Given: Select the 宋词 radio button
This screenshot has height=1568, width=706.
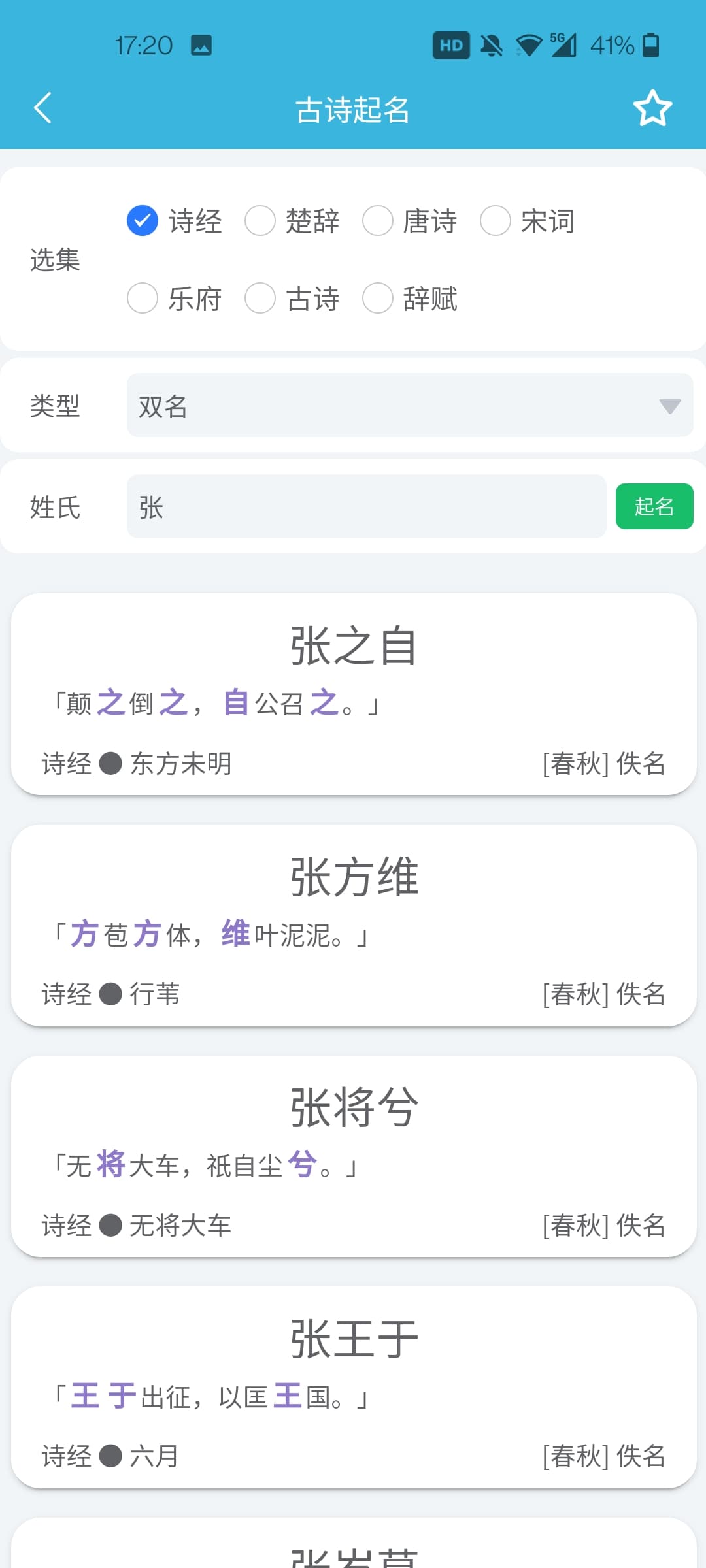Looking at the screenshot, I should pos(528,221).
